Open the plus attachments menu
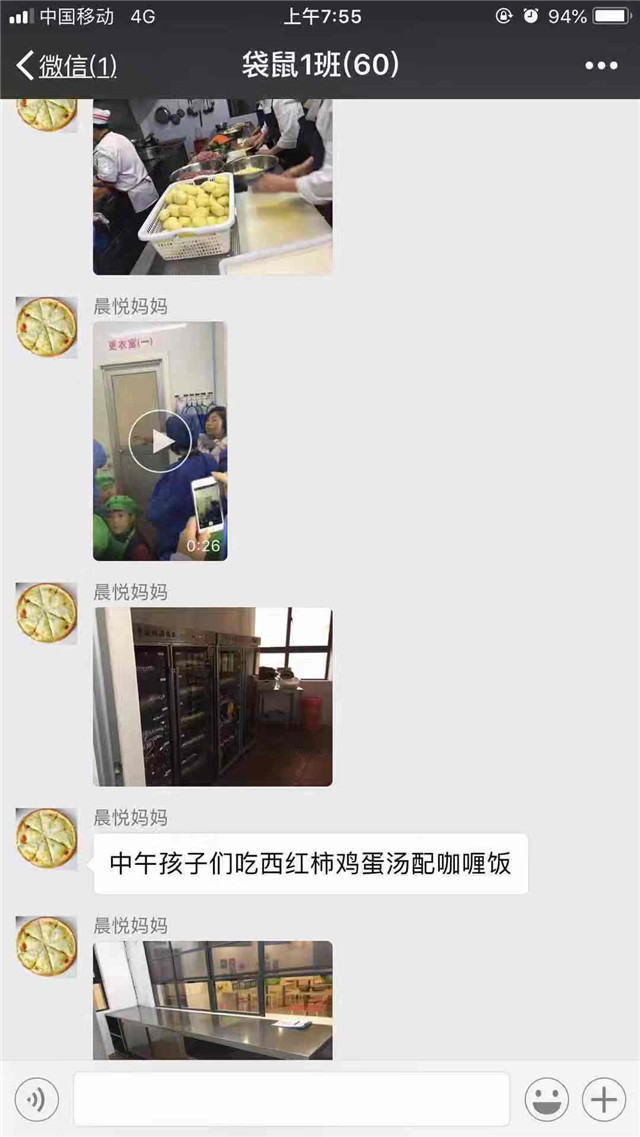Screen dimensions: 640x1137 coord(604,1100)
